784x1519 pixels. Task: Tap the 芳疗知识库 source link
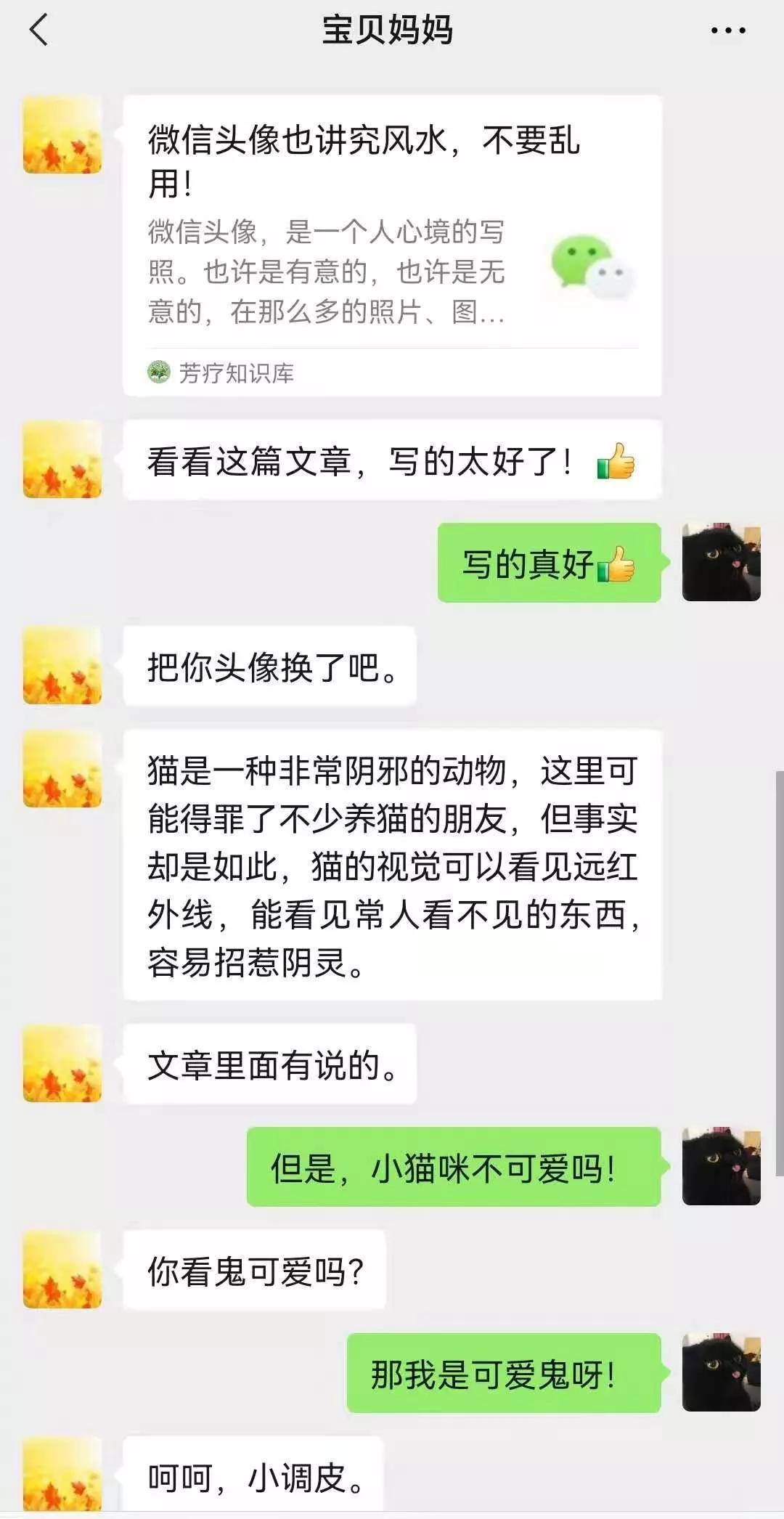click(x=225, y=372)
